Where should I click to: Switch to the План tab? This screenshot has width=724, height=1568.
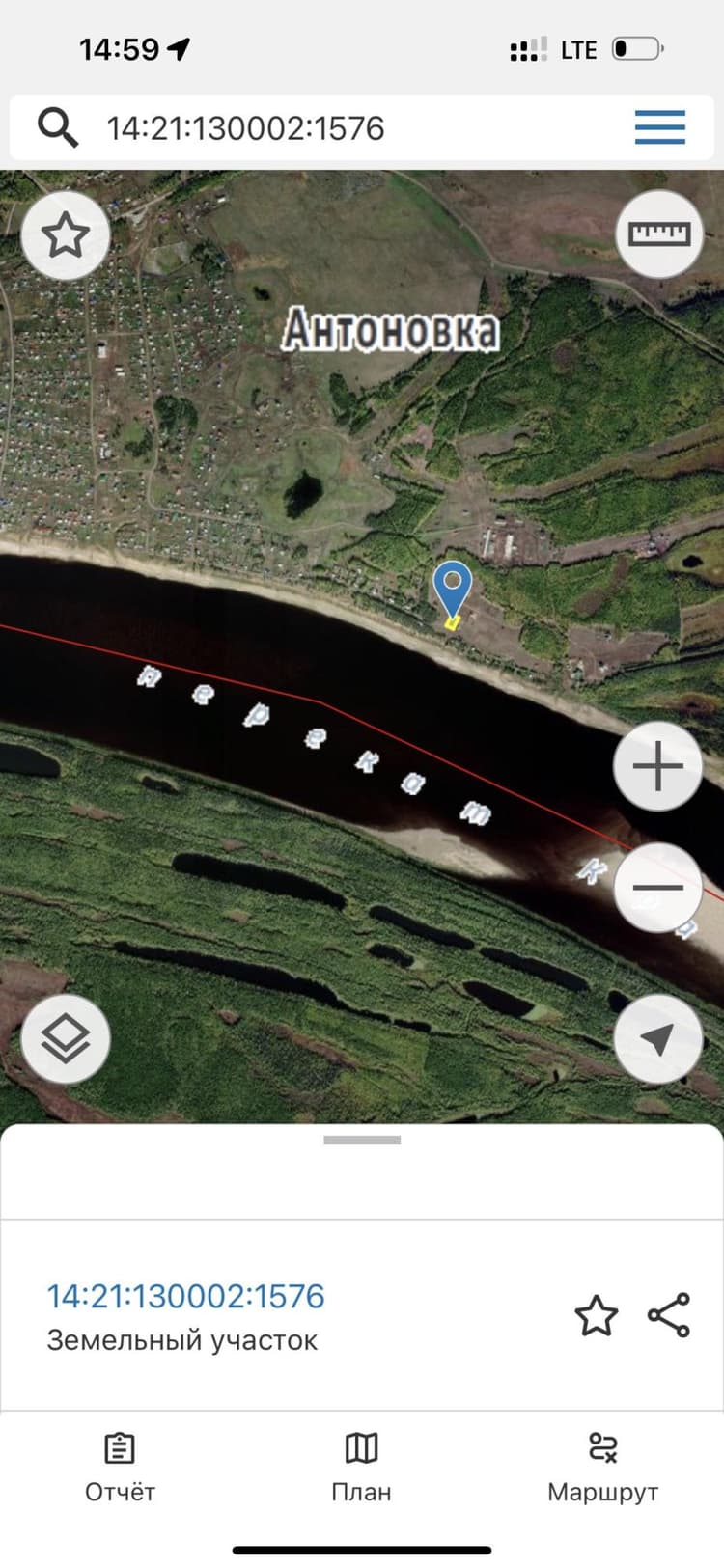click(x=361, y=1467)
